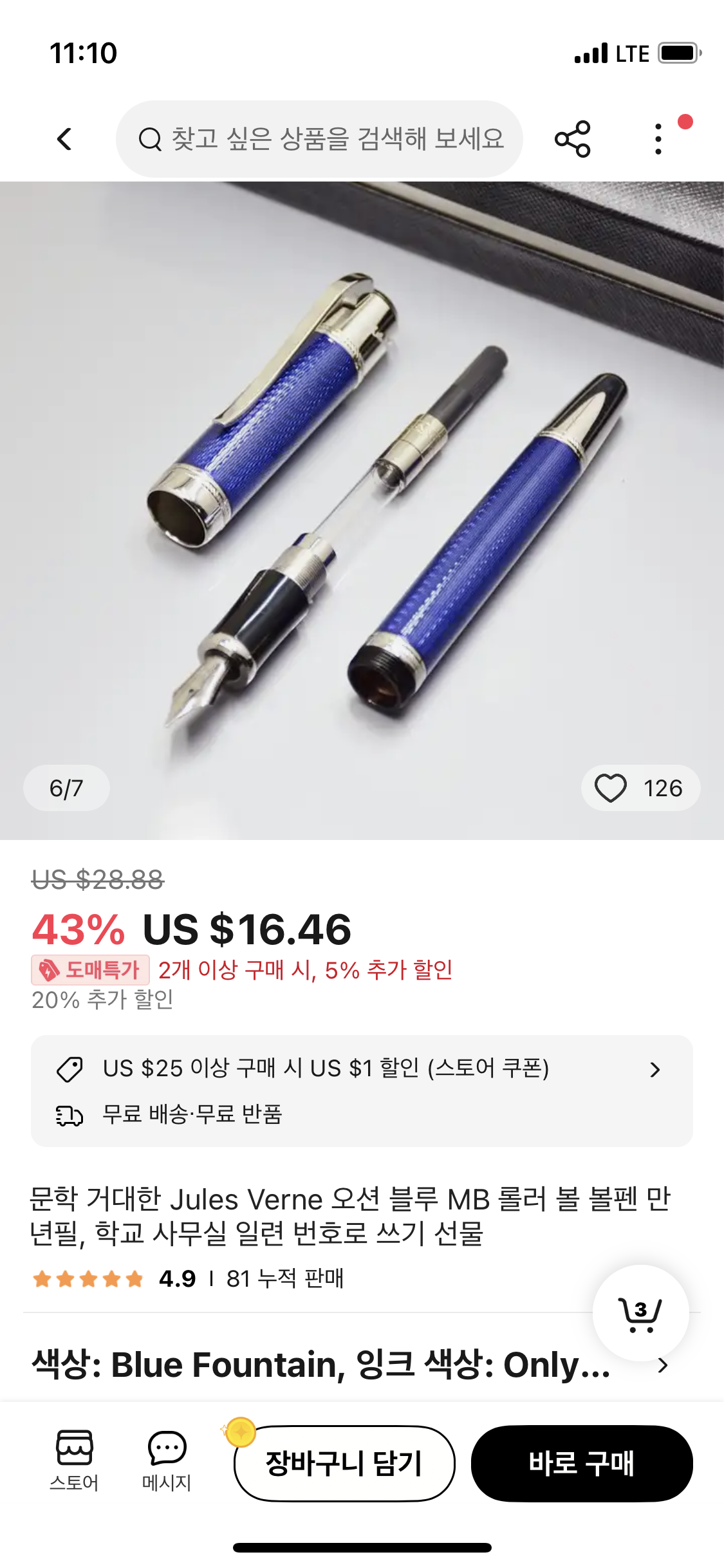Tap the 6/7 image counter

coord(67,787)
